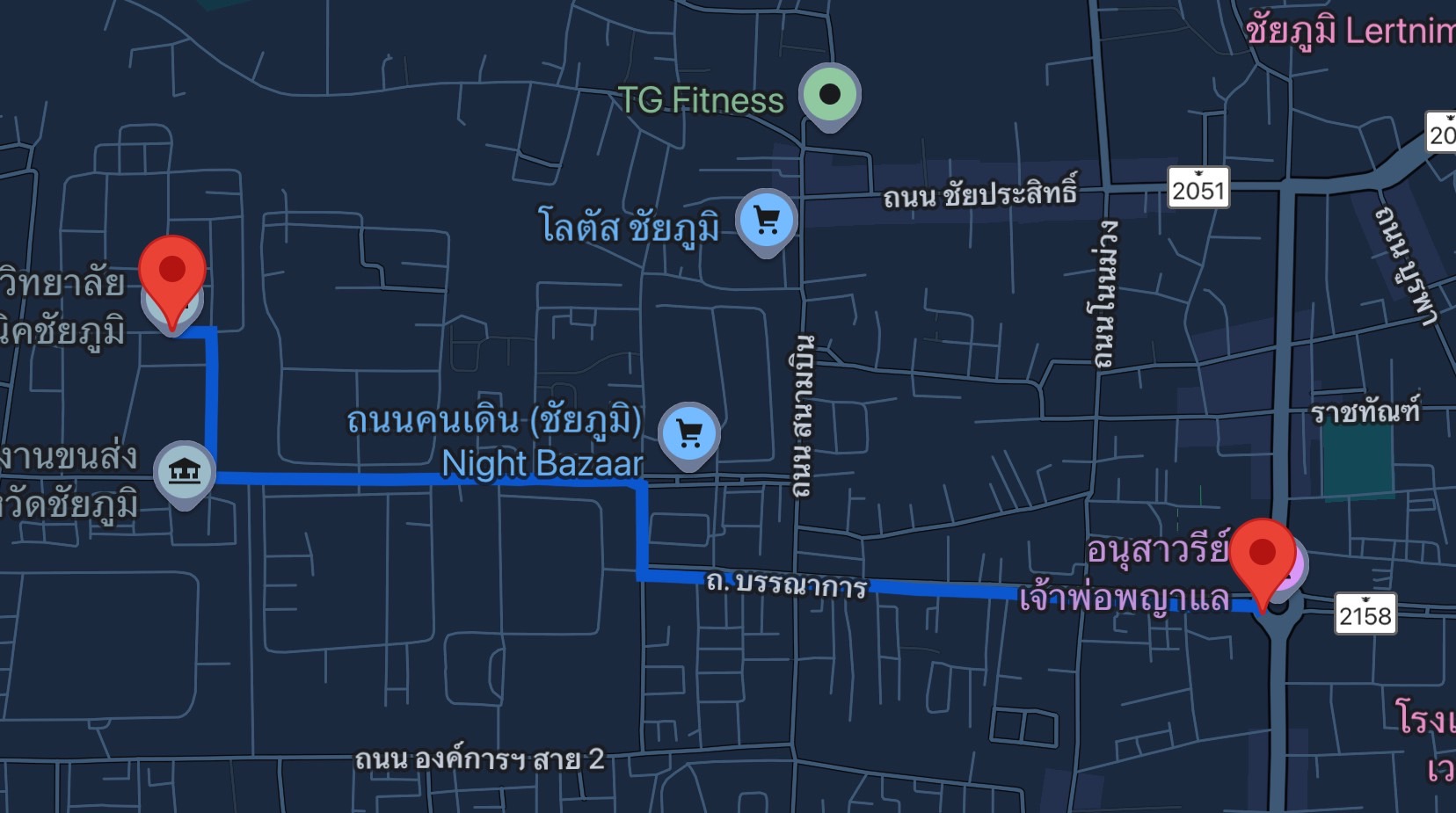Open the โลตัส ชัยภูมิ shopping marker

click(x=767, y=220)
